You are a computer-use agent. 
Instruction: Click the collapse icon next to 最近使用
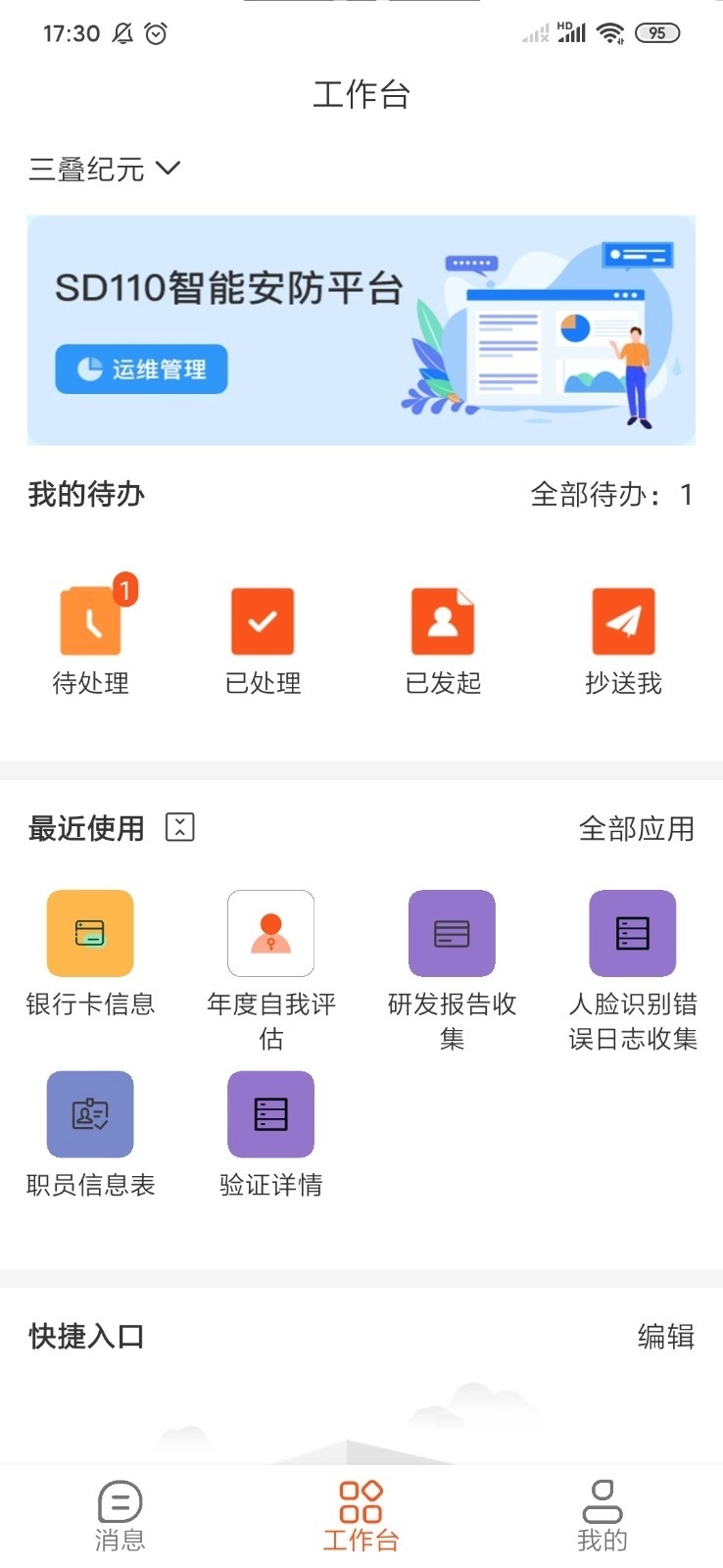179,827
